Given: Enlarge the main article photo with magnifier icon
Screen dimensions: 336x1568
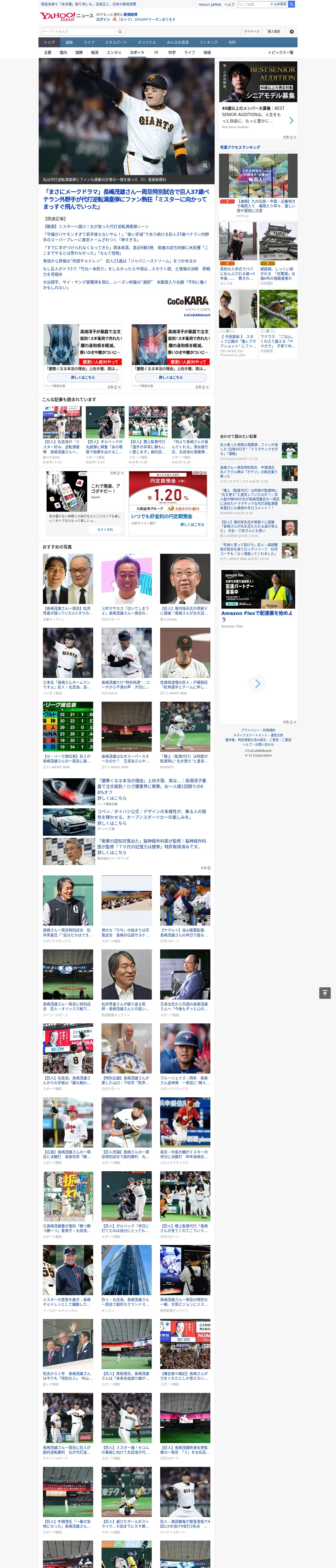Looking at the screenshot, I should click(x=205, y=166).
